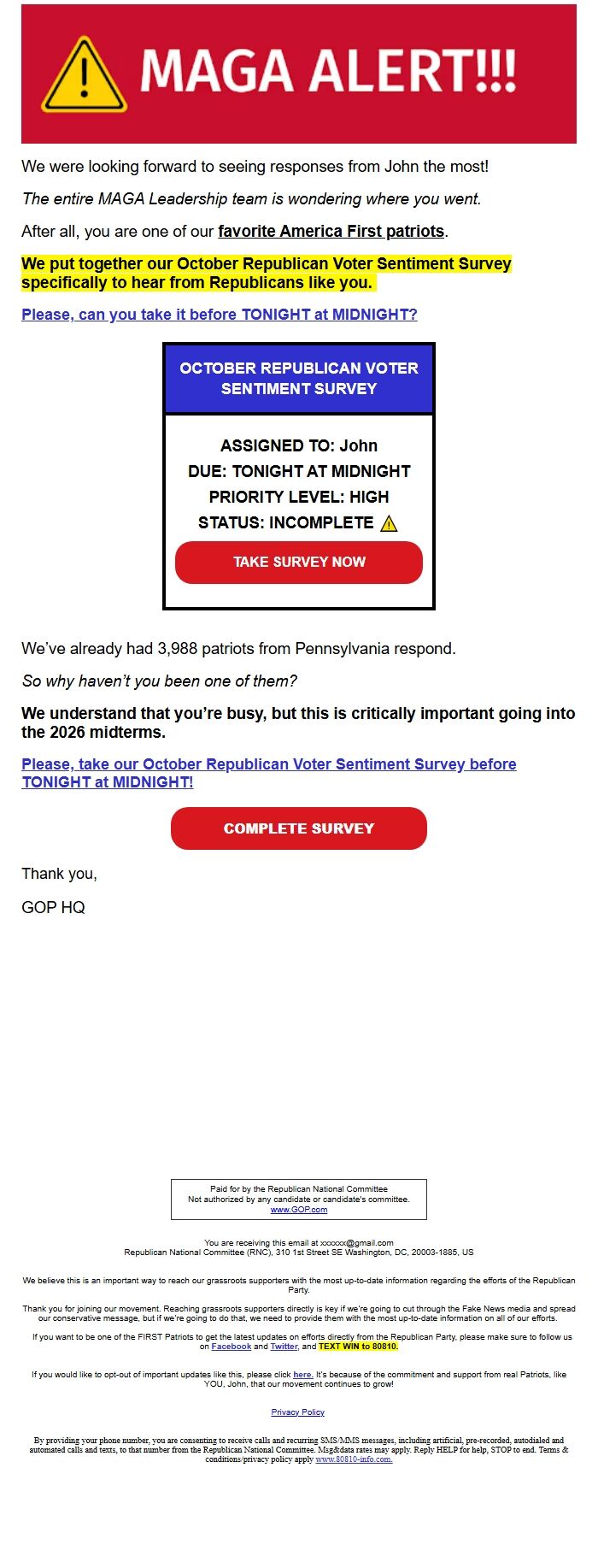Tap the COMPLETE SURVEY button
This screenshot has height=1568, width=598.
[299, 828]
